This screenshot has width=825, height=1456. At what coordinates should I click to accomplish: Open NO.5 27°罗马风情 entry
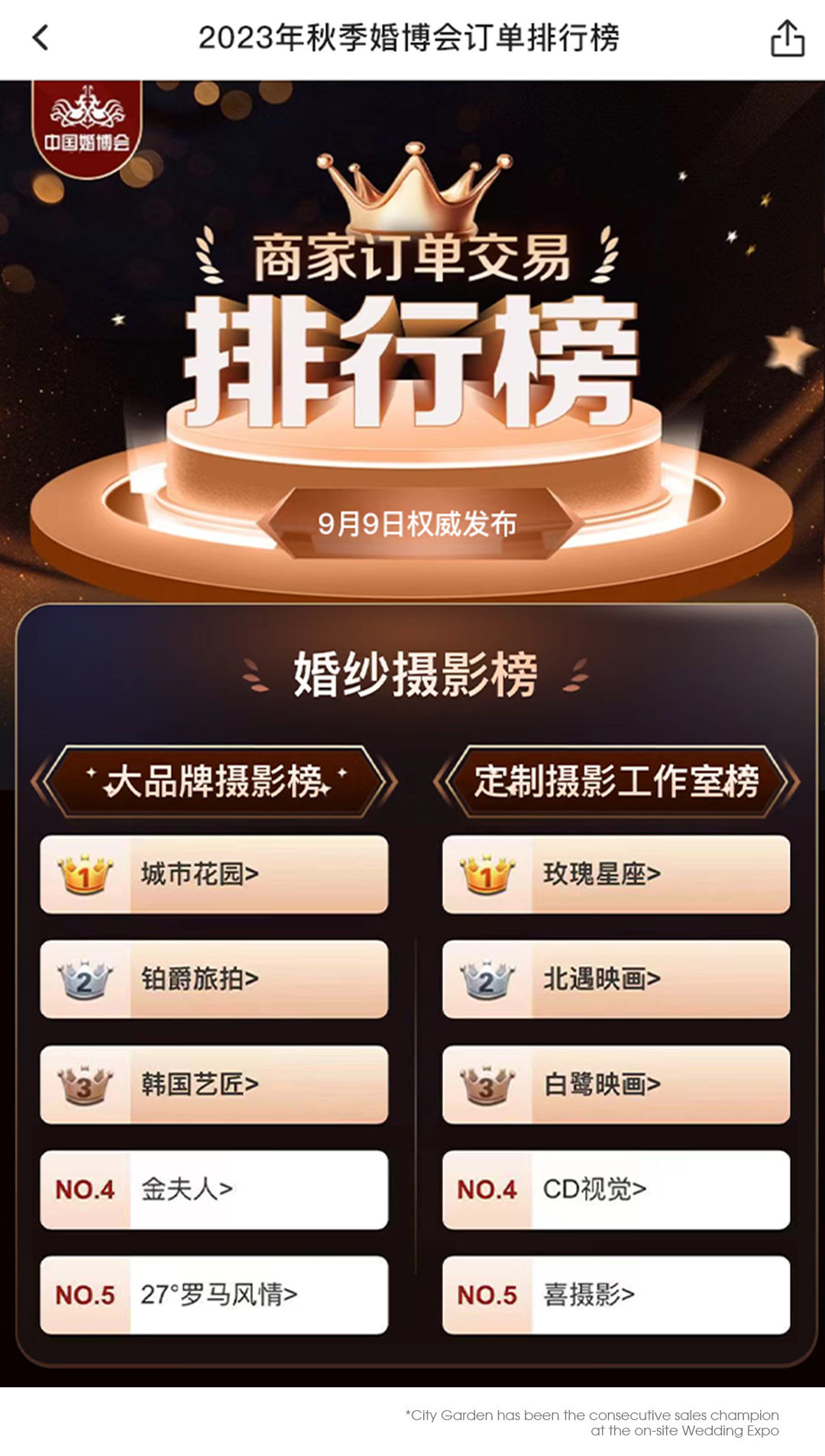tap(214, 1295)
